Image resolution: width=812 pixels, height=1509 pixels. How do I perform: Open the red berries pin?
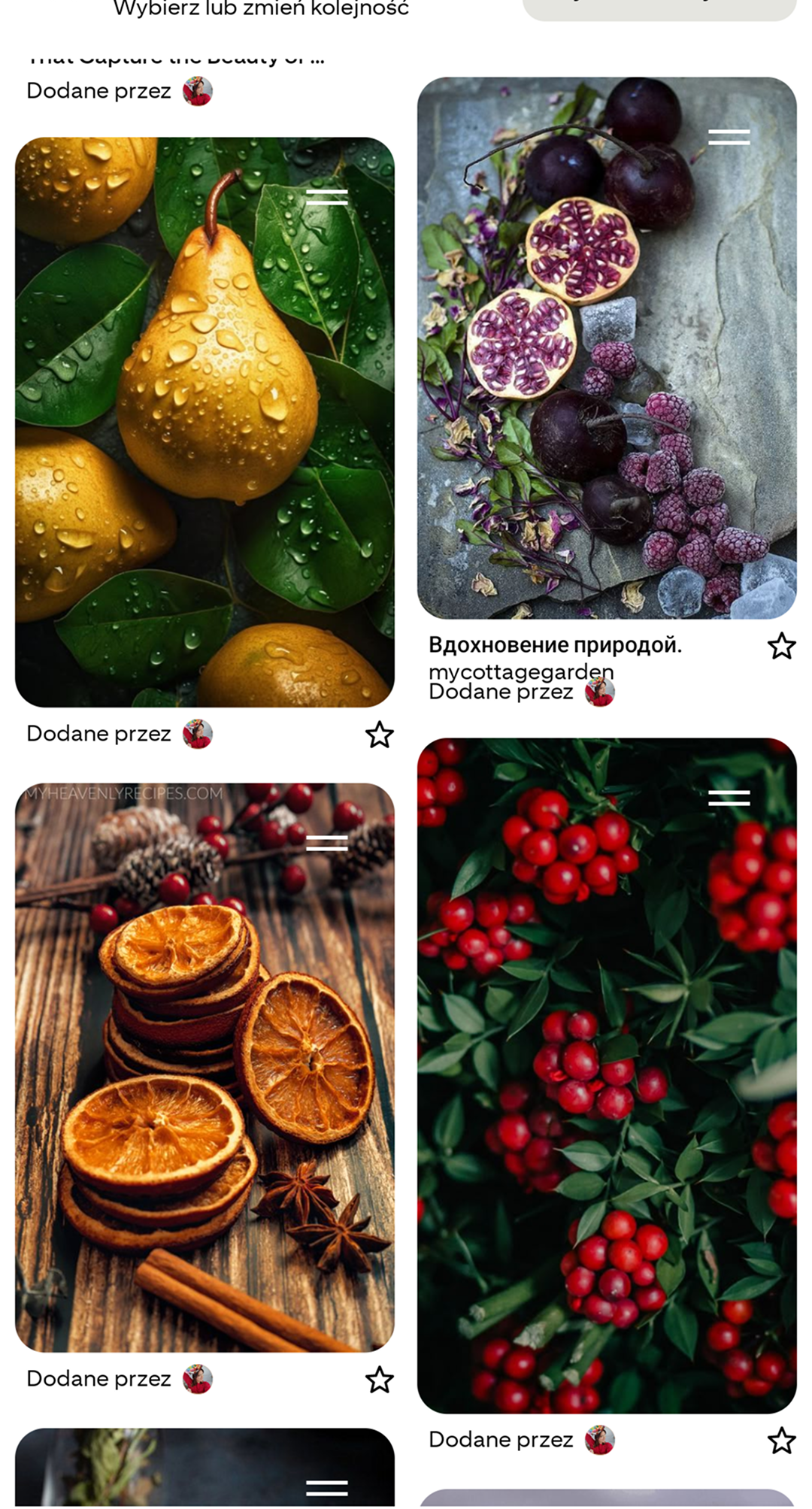(x=606, y=1113)
